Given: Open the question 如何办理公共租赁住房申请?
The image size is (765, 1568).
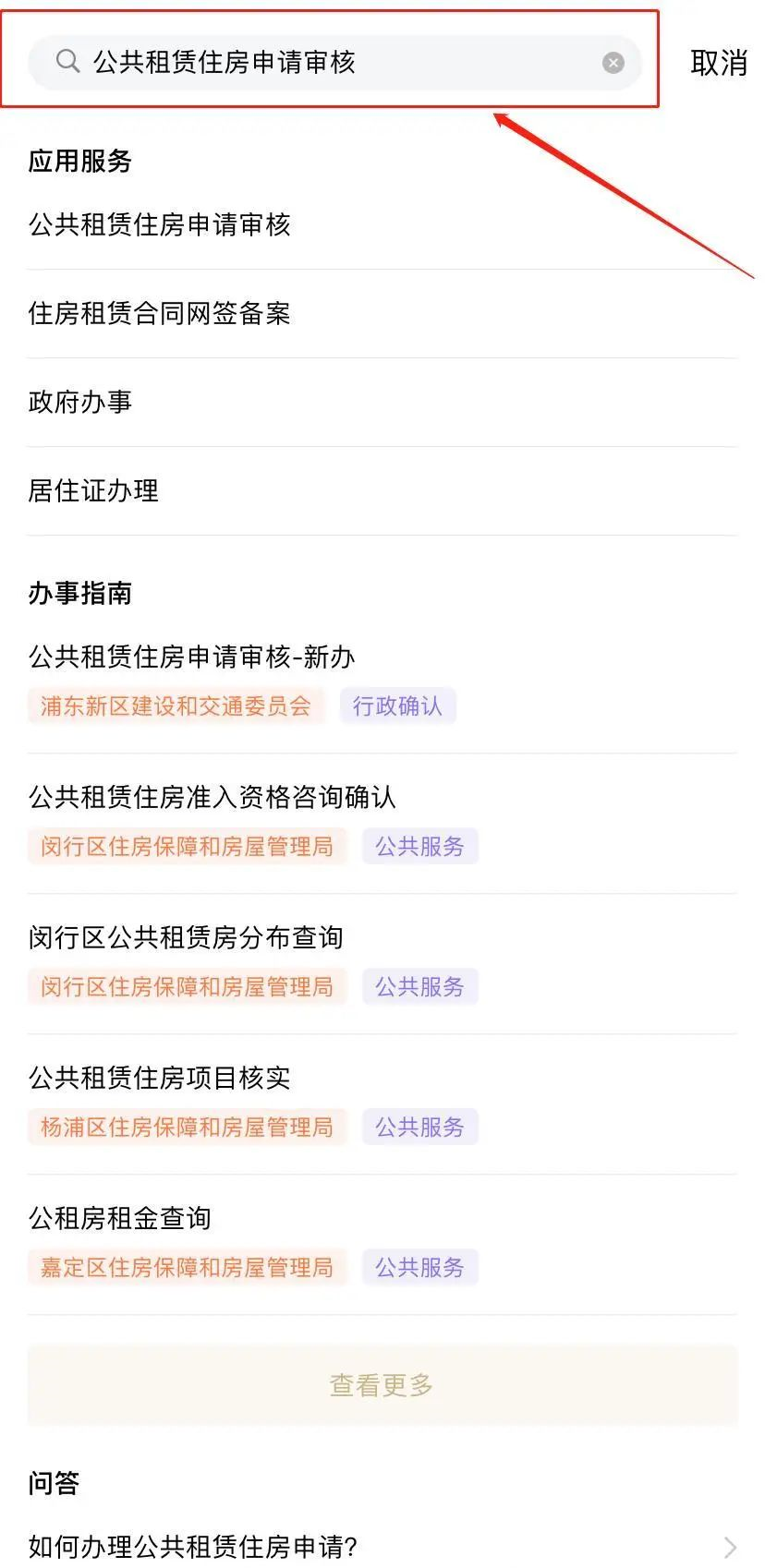Looking at the screenshot, I should click(194, 1545).
